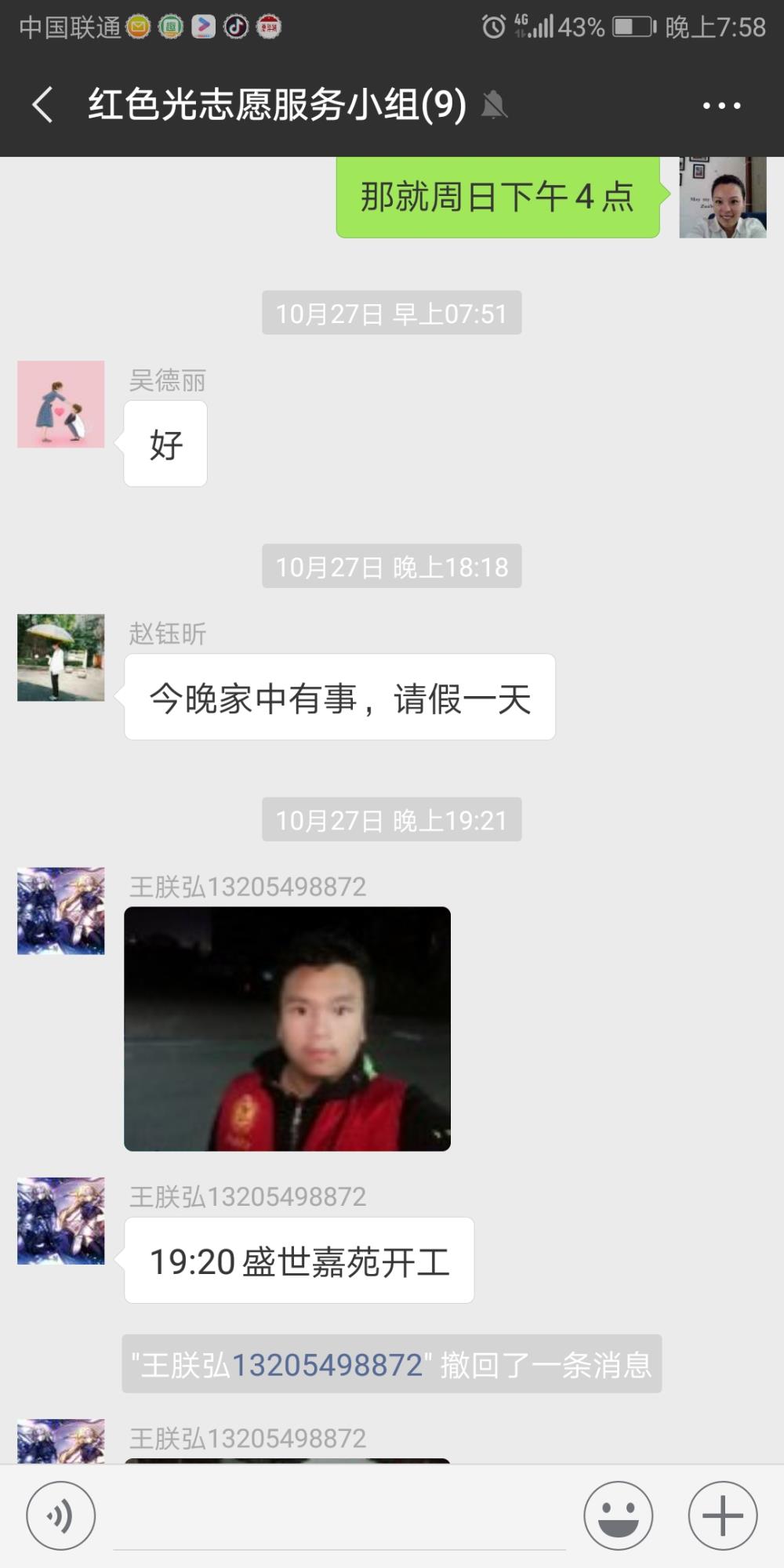Image resolution: width=784 pixels, height=1568 pixels.
Task: Open 王朕弘's avatar beside 19:20 盛世嘉苑开工
Action: pyautogui.click(x=61, y=1221)
